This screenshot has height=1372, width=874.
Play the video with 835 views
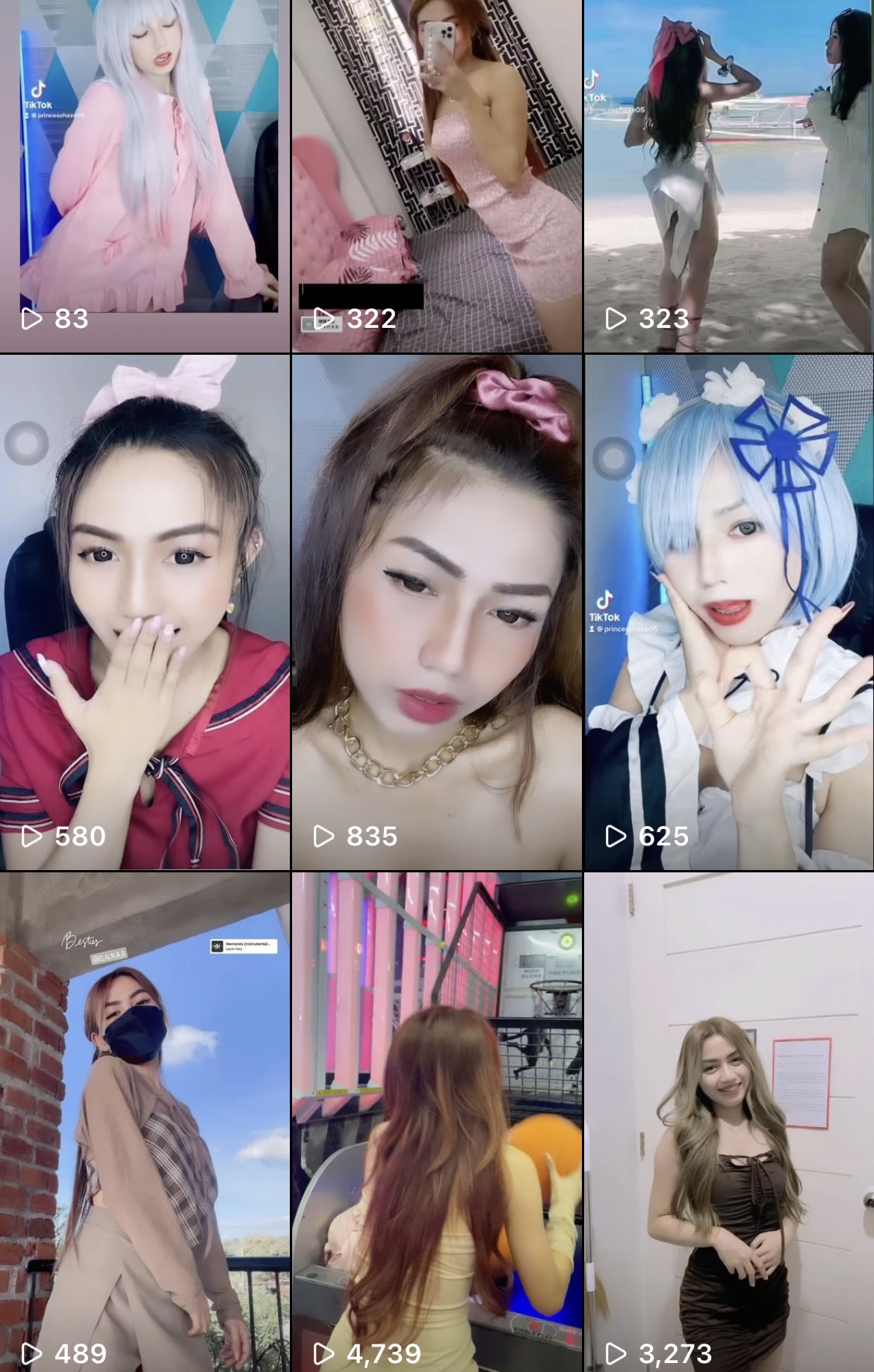click(436, 612)
